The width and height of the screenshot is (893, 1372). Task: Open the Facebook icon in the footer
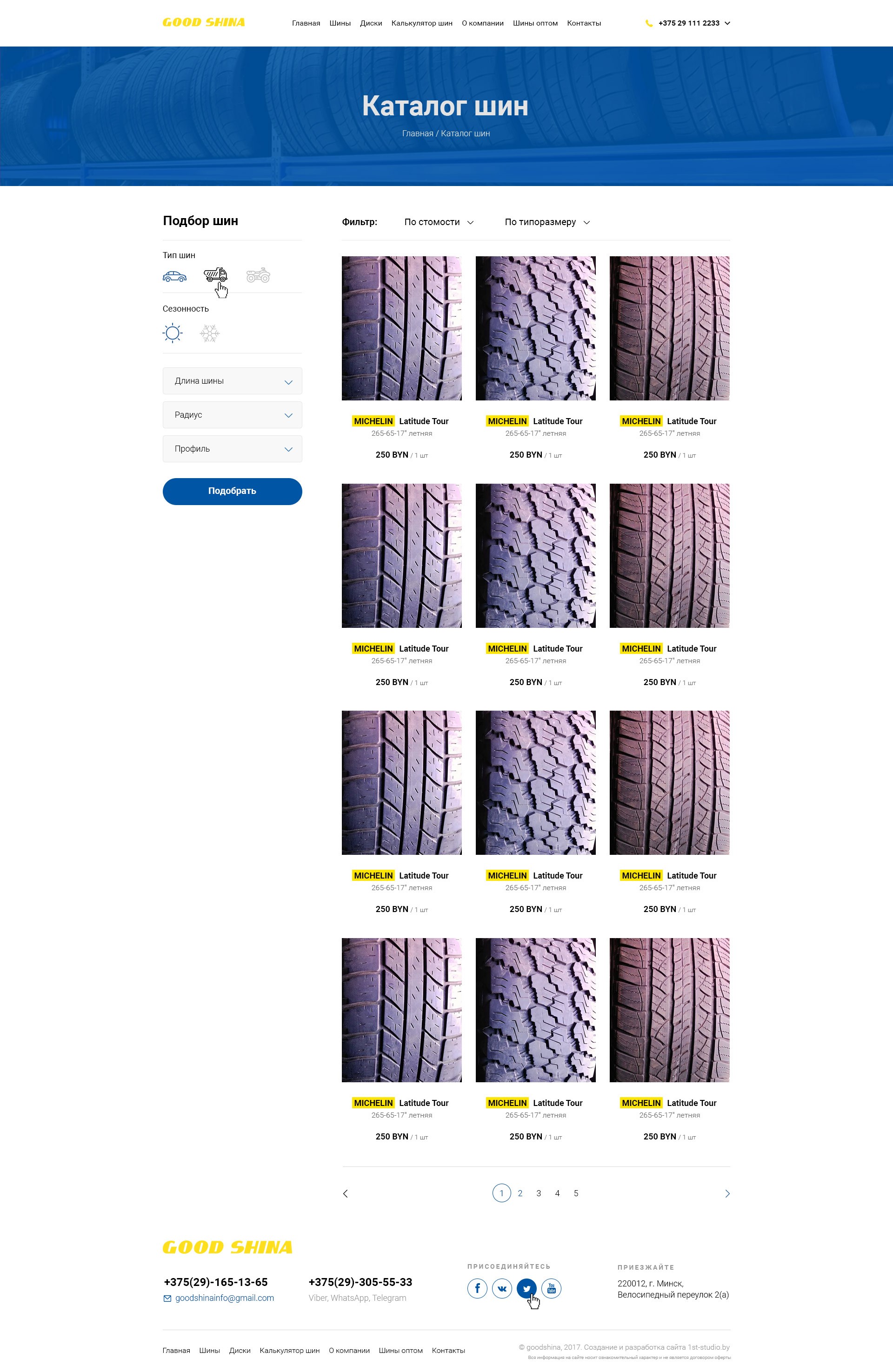(x=477, y=1288)
